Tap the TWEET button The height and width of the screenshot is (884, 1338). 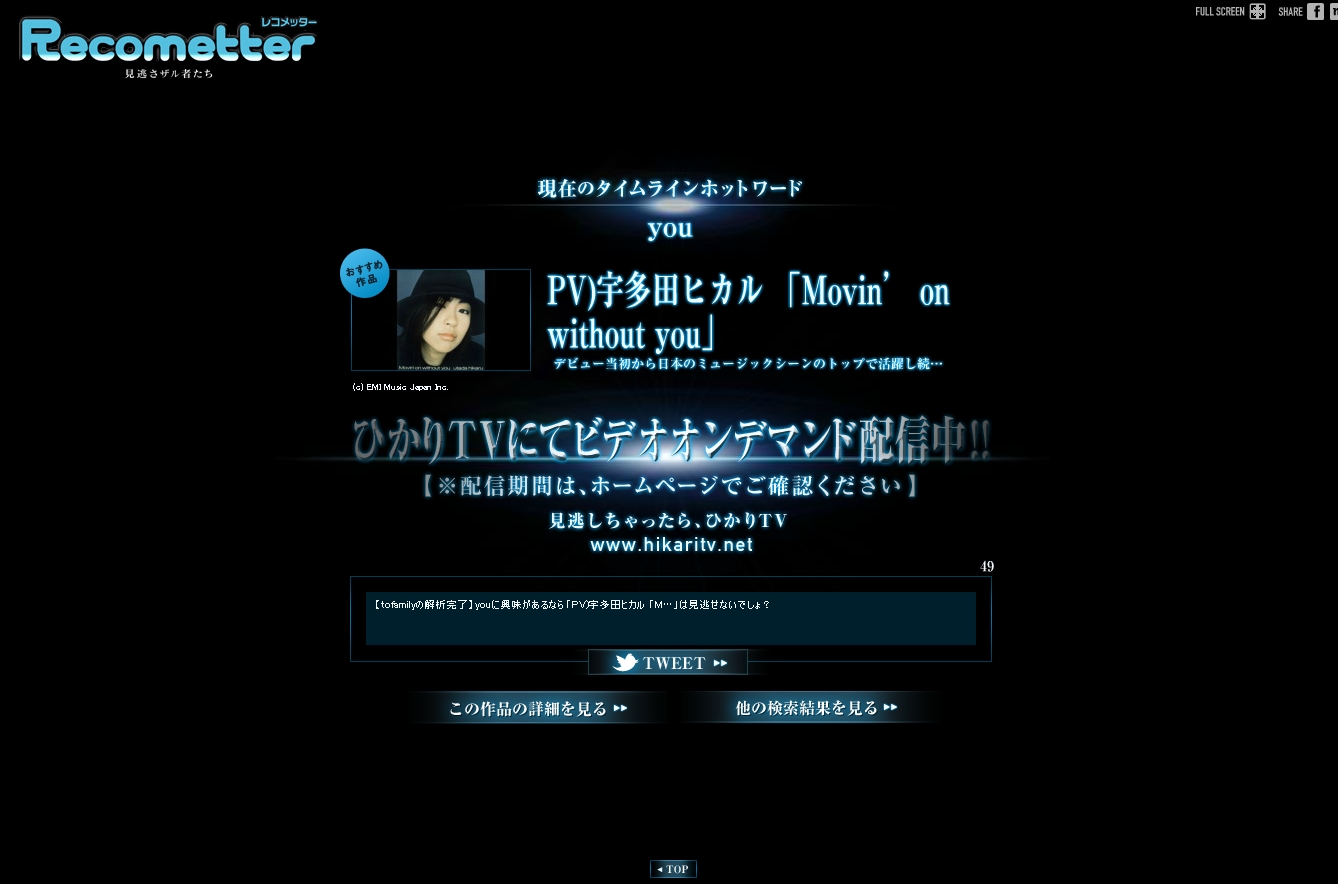pyautogui.click(x=668, y=663)
